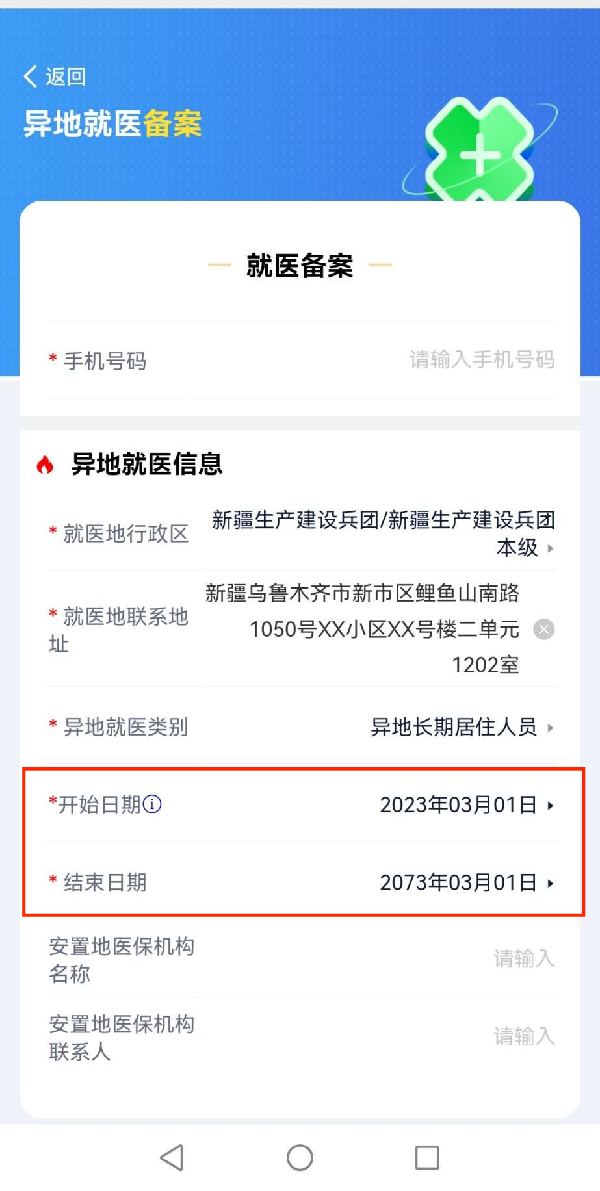The width and height of the screenshot is (600, 1191).
Task: Go to the system home screen
Action: pyautogui.click(x=300, y=1157)
